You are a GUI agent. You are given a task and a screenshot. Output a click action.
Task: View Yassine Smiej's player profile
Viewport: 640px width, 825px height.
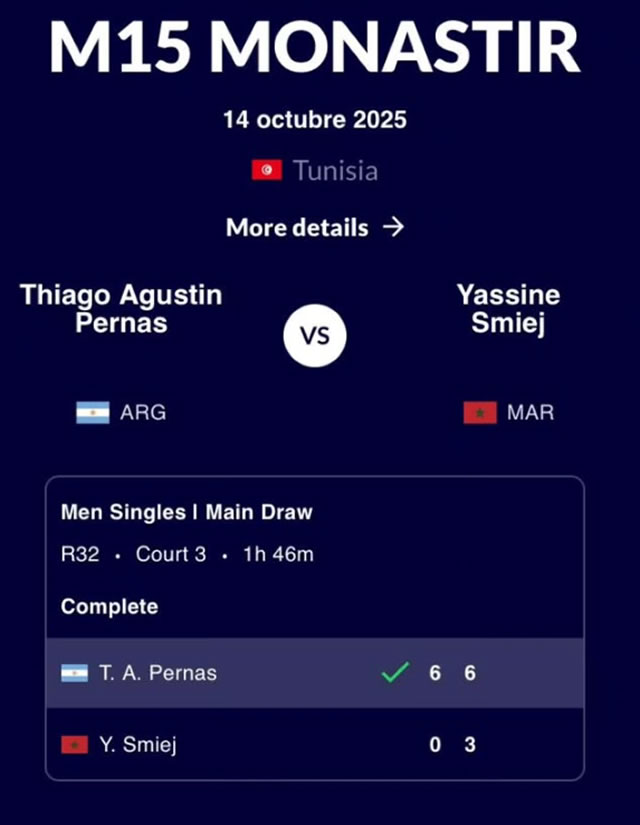[x=508, y=309]
